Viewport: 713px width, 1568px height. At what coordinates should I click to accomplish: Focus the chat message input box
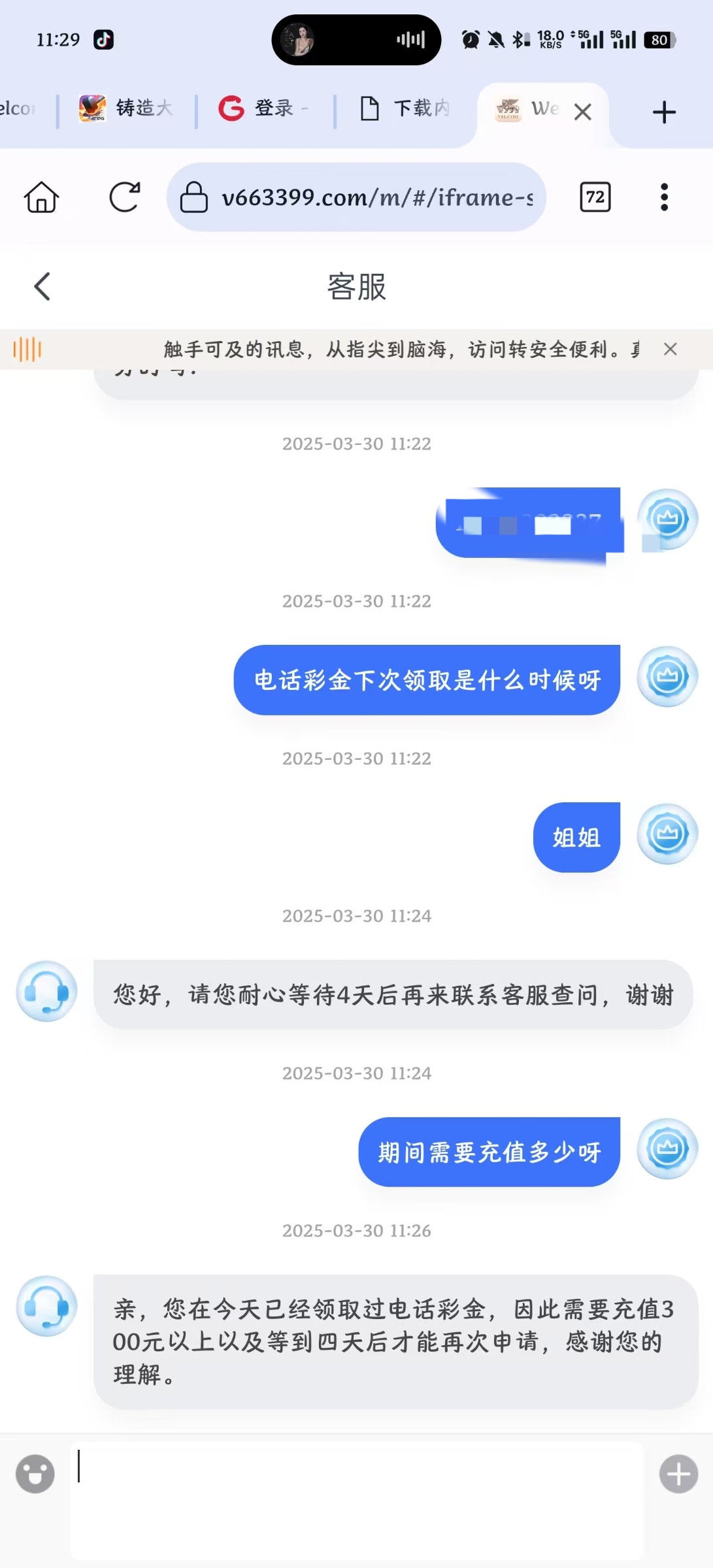tap(356, 1500)
